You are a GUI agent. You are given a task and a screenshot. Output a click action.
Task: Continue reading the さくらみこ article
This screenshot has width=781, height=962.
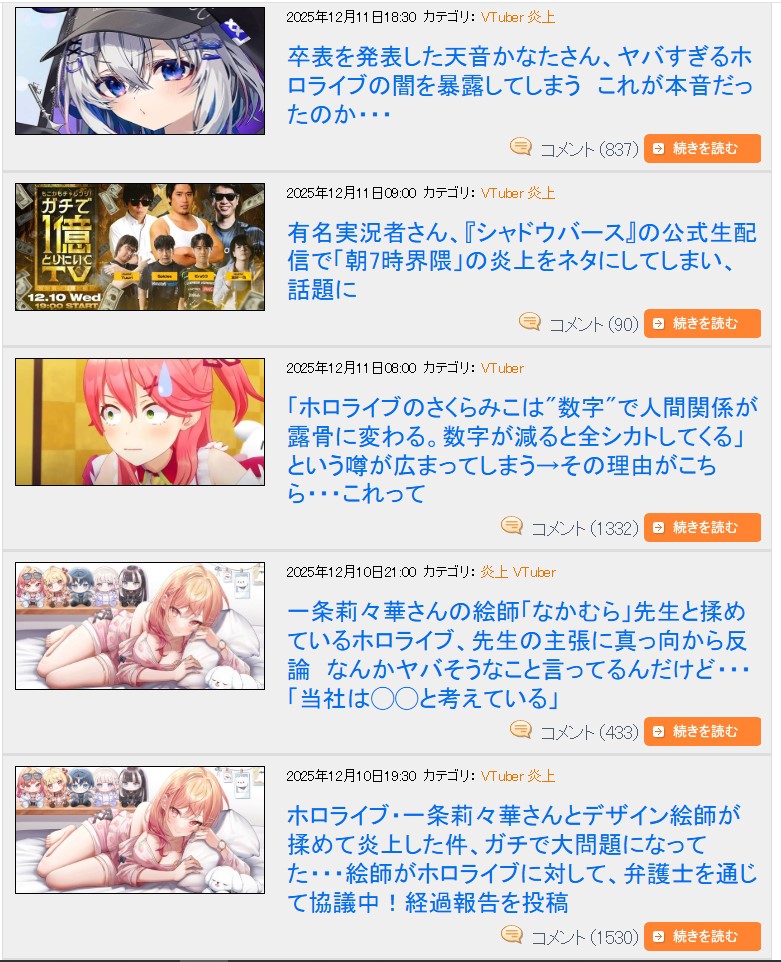pos(702,528)
